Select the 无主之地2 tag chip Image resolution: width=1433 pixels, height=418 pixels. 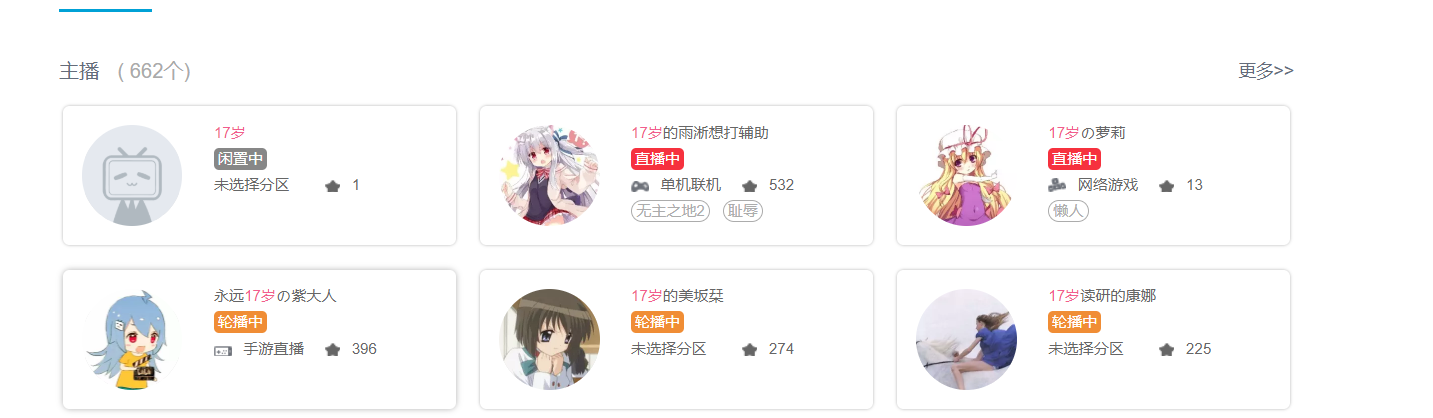coord(670,211)
